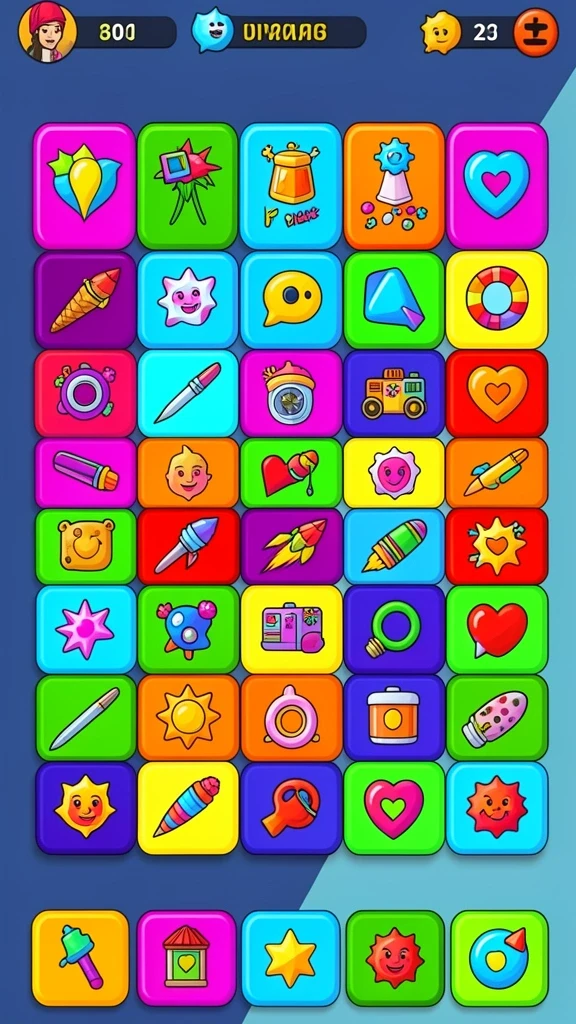Tap the blue heart on magenta tile
576x1024 pixels.
pyautogui.click(x=497, y=186)
